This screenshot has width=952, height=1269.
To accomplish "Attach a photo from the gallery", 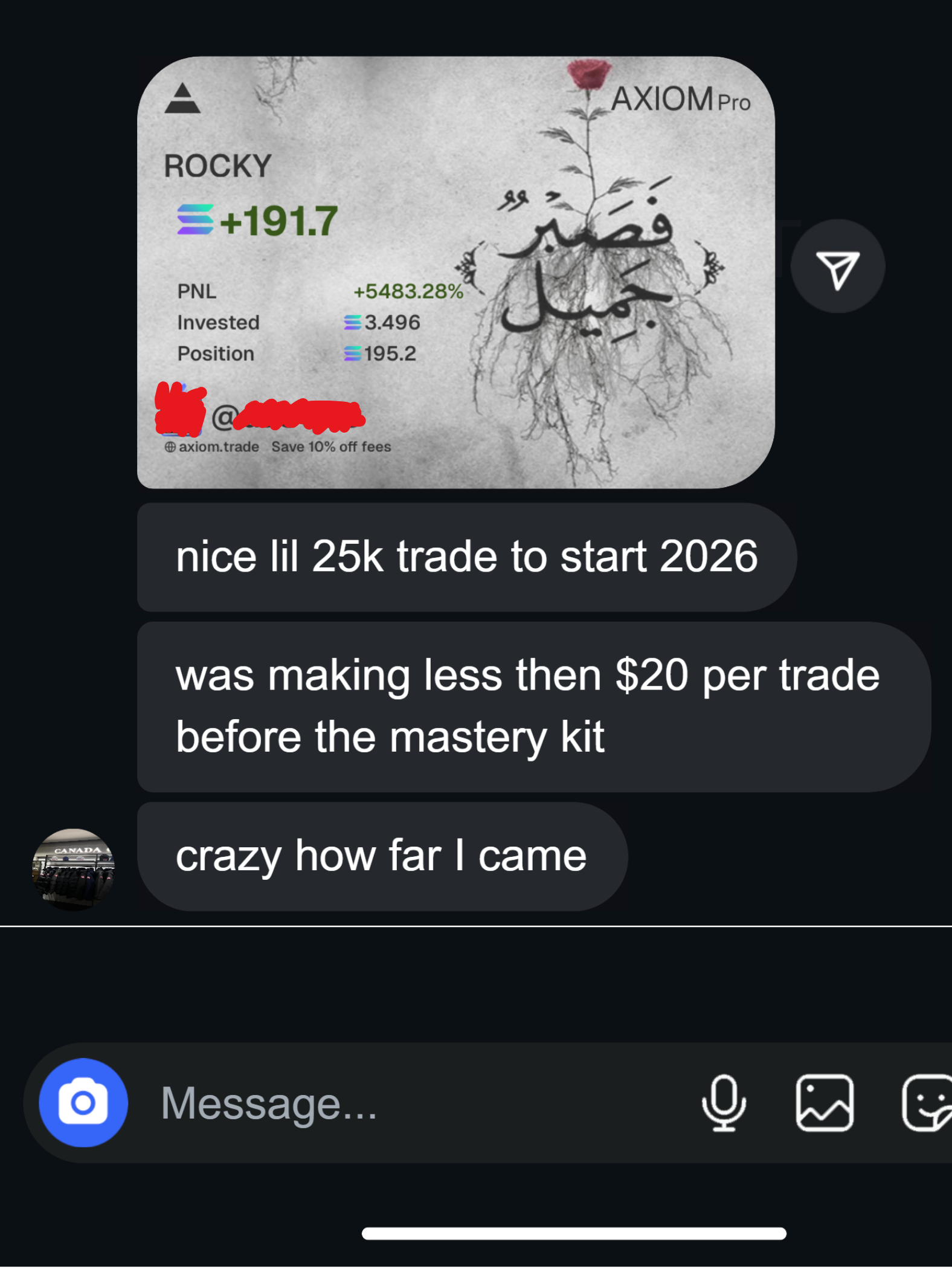I will 824,1102.
